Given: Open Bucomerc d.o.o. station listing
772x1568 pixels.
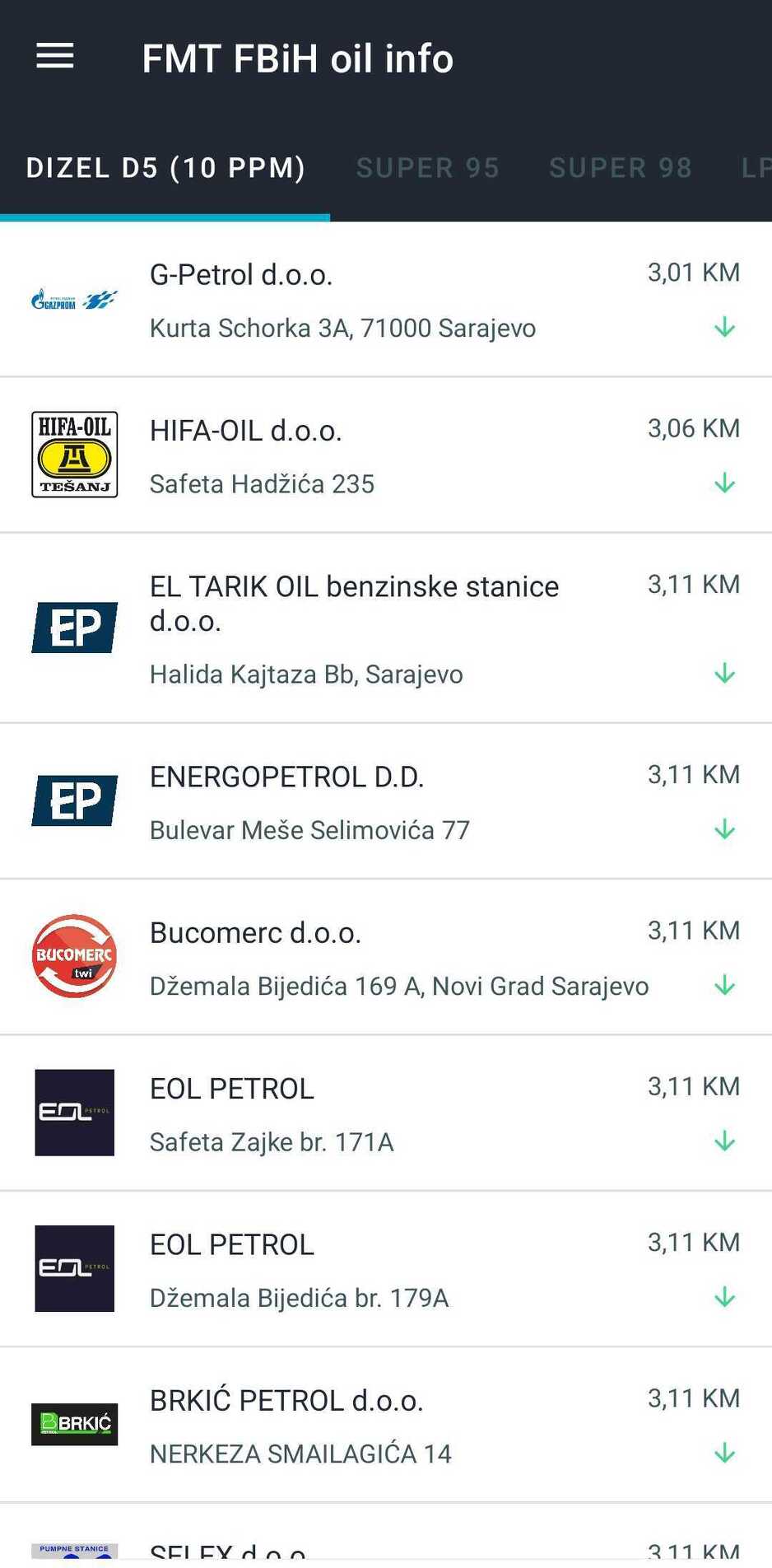Looking at the screenshot, I should coord(385,957).
